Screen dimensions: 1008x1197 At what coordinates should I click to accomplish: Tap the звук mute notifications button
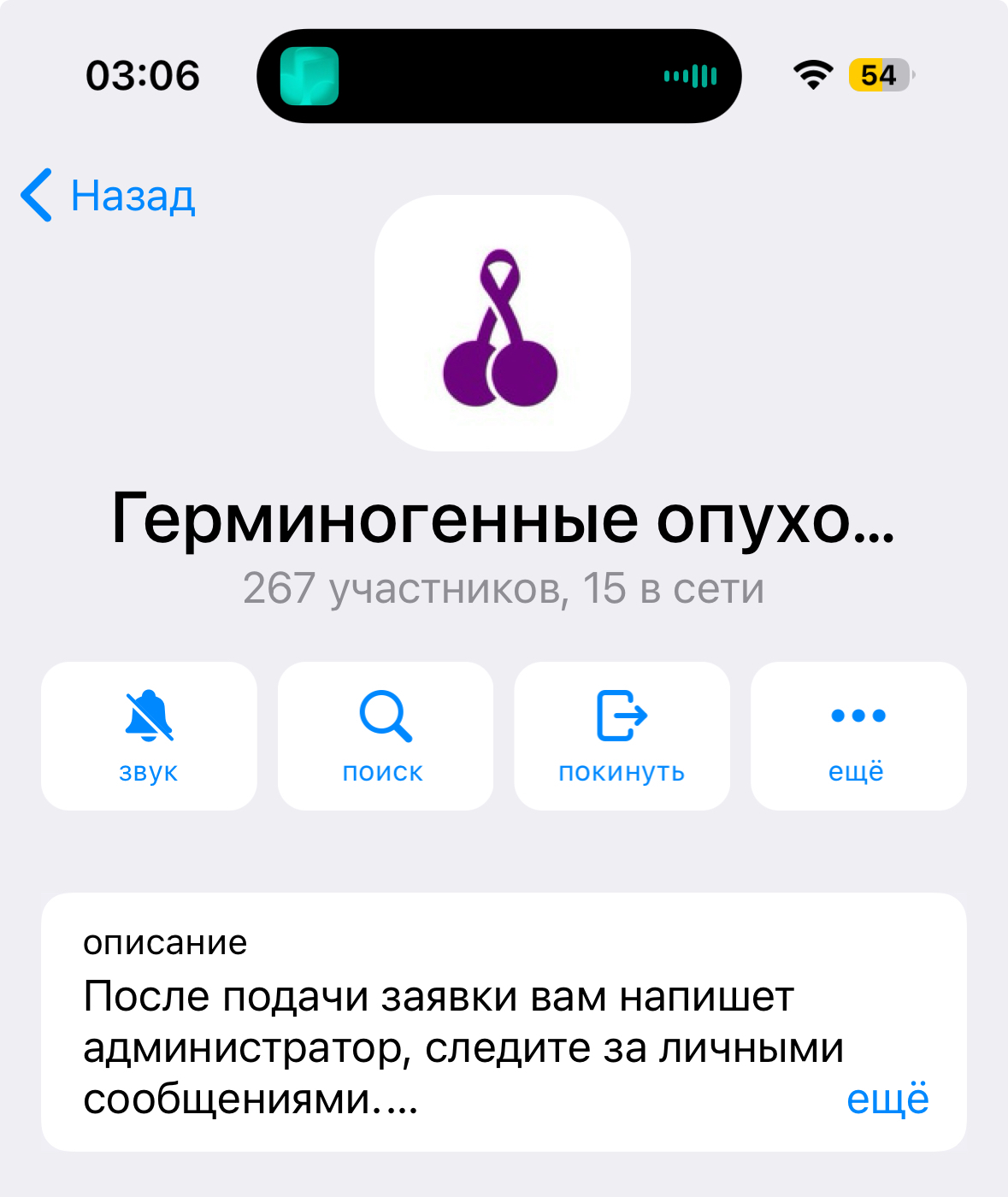click(149, 735)
